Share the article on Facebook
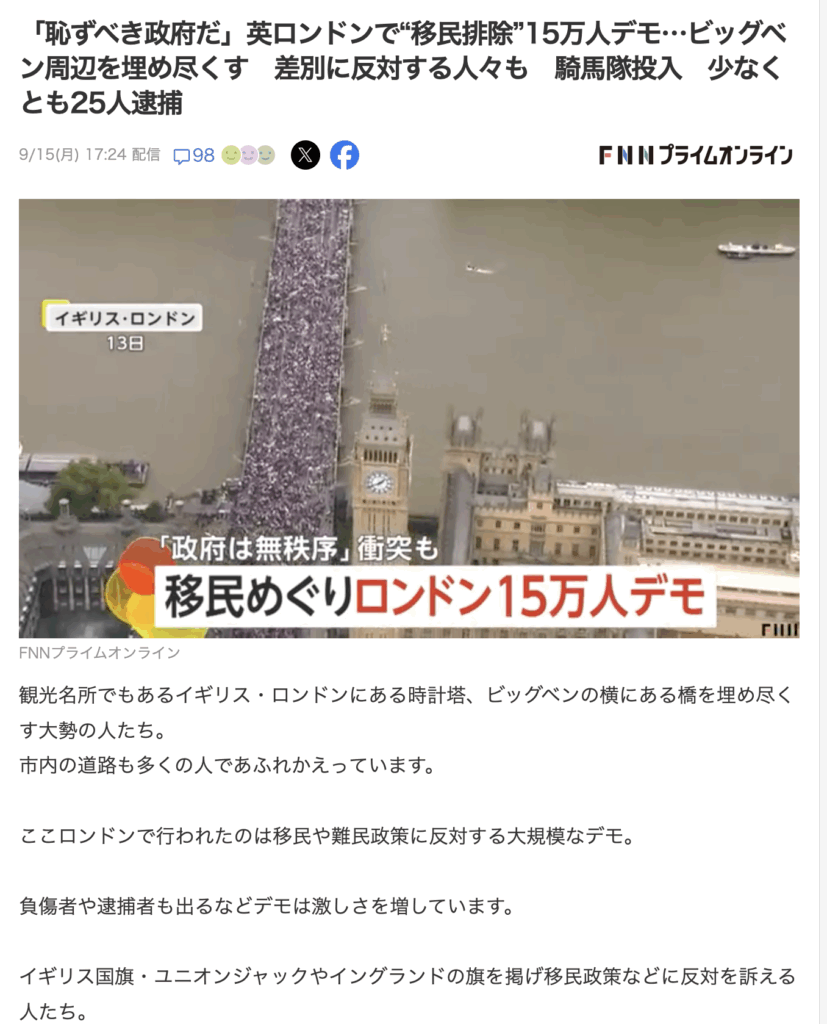 [344, 155]
